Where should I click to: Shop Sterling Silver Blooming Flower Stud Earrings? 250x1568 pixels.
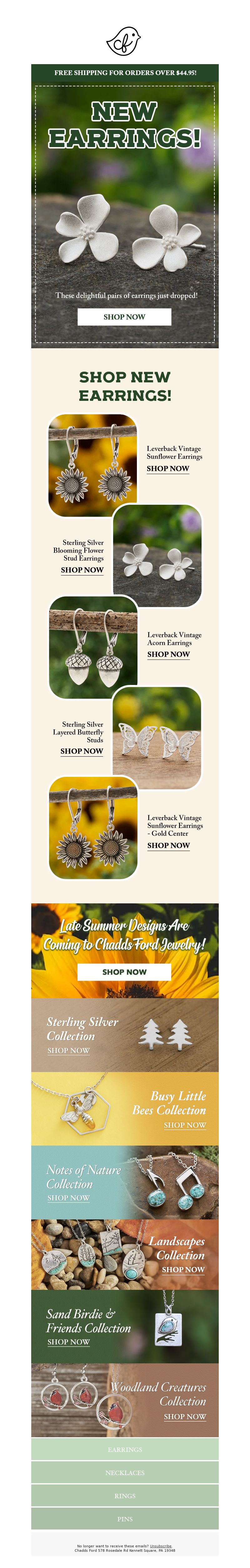pos(82,570)
